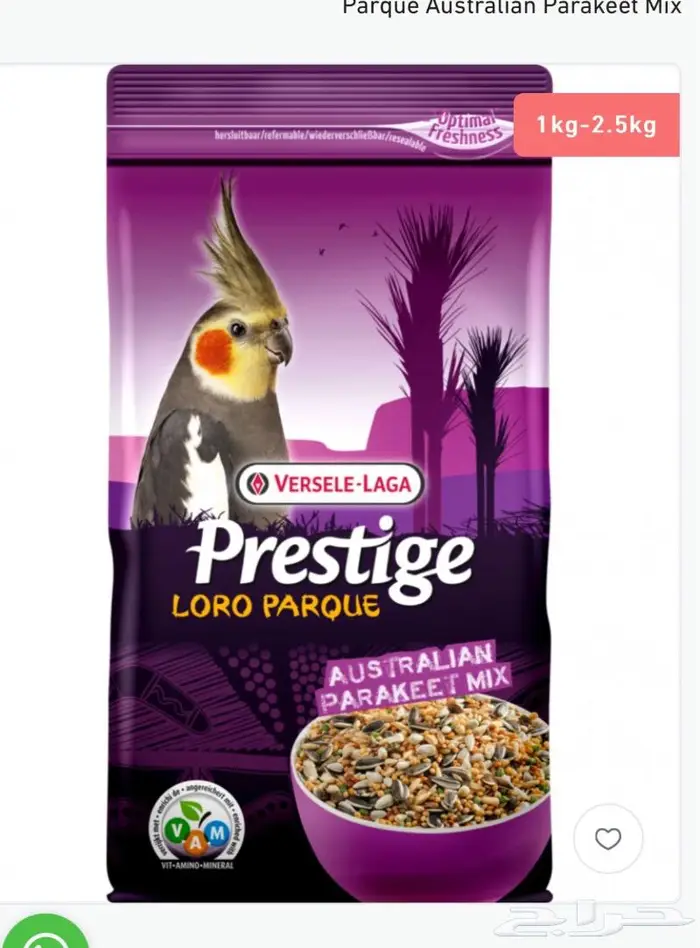The width and height of the screenshot is (700, 948).
Task: Add the parakeet mix to favorites
Action: 608,838
